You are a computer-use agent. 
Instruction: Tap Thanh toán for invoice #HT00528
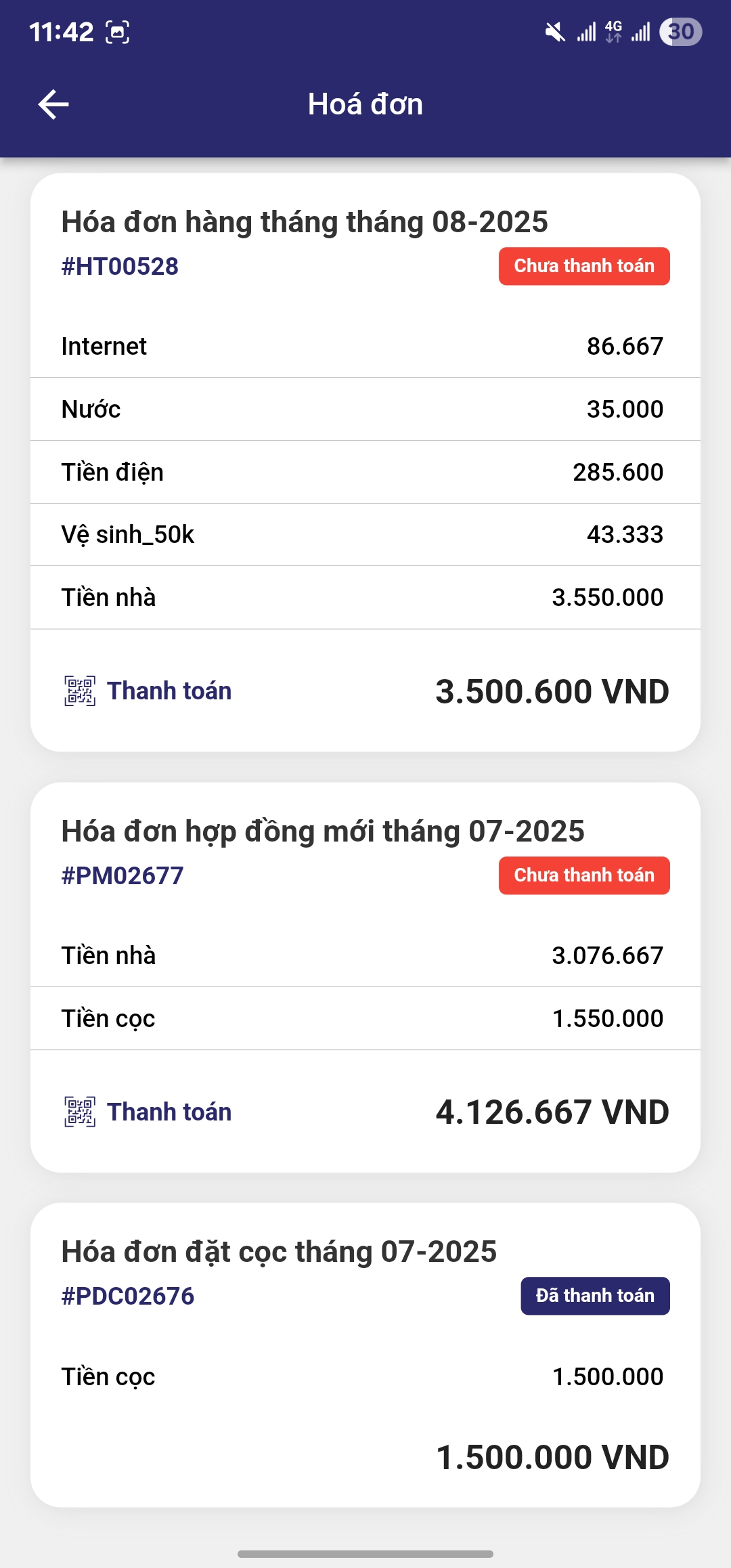click(x=149, y=691)
